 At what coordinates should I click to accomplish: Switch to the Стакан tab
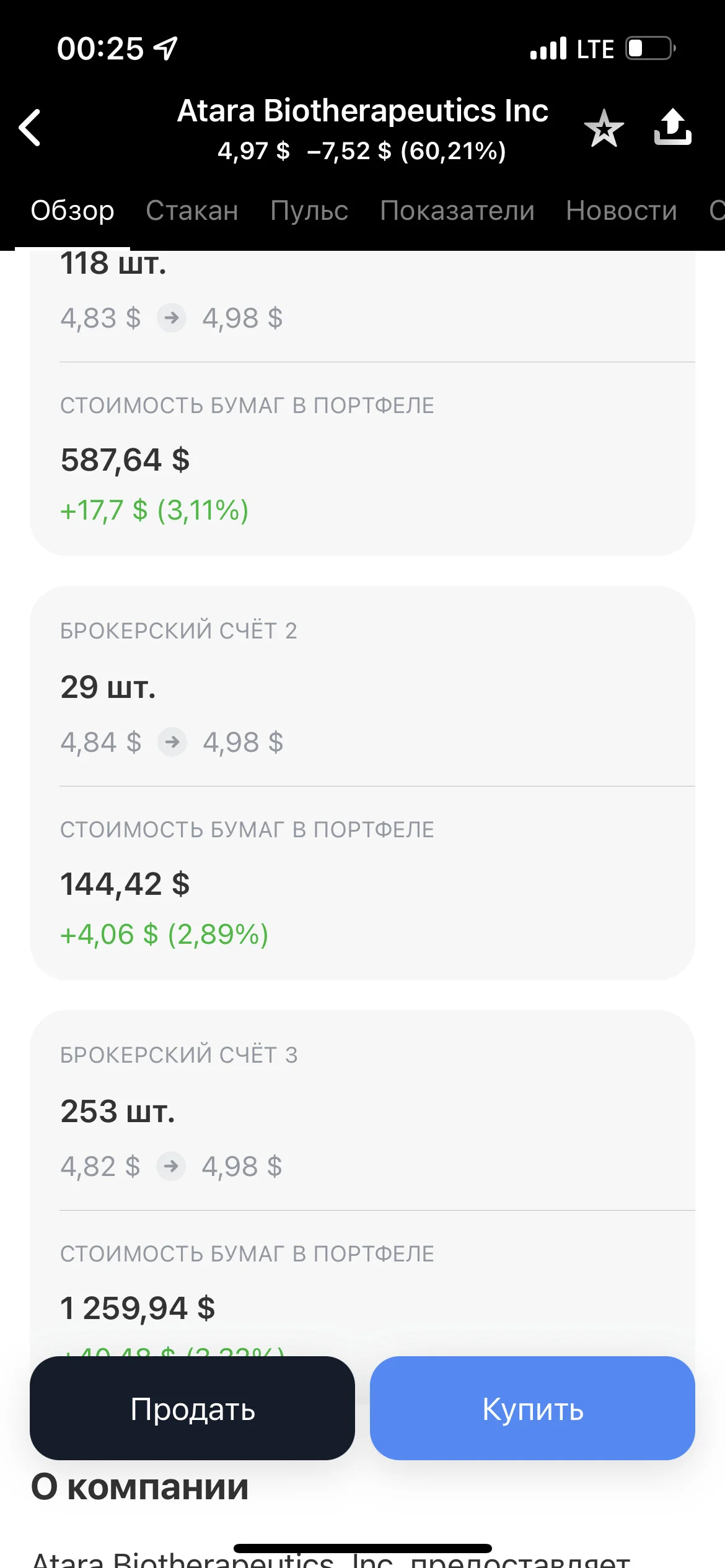pos(192,211)
